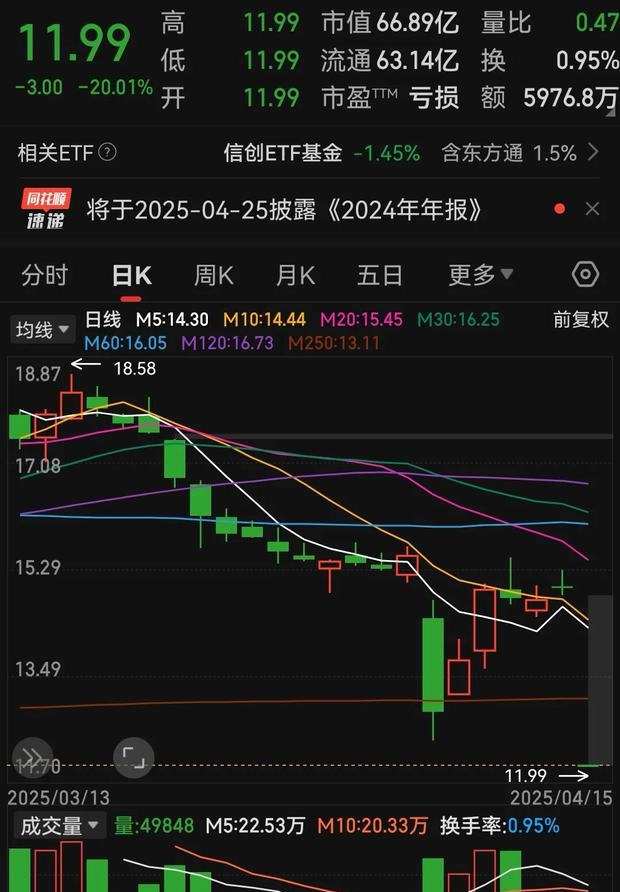Open the fullscreen chart icon
Image resolution: width=620 pixels, height=892 pixels.
(x=133, y=757)
